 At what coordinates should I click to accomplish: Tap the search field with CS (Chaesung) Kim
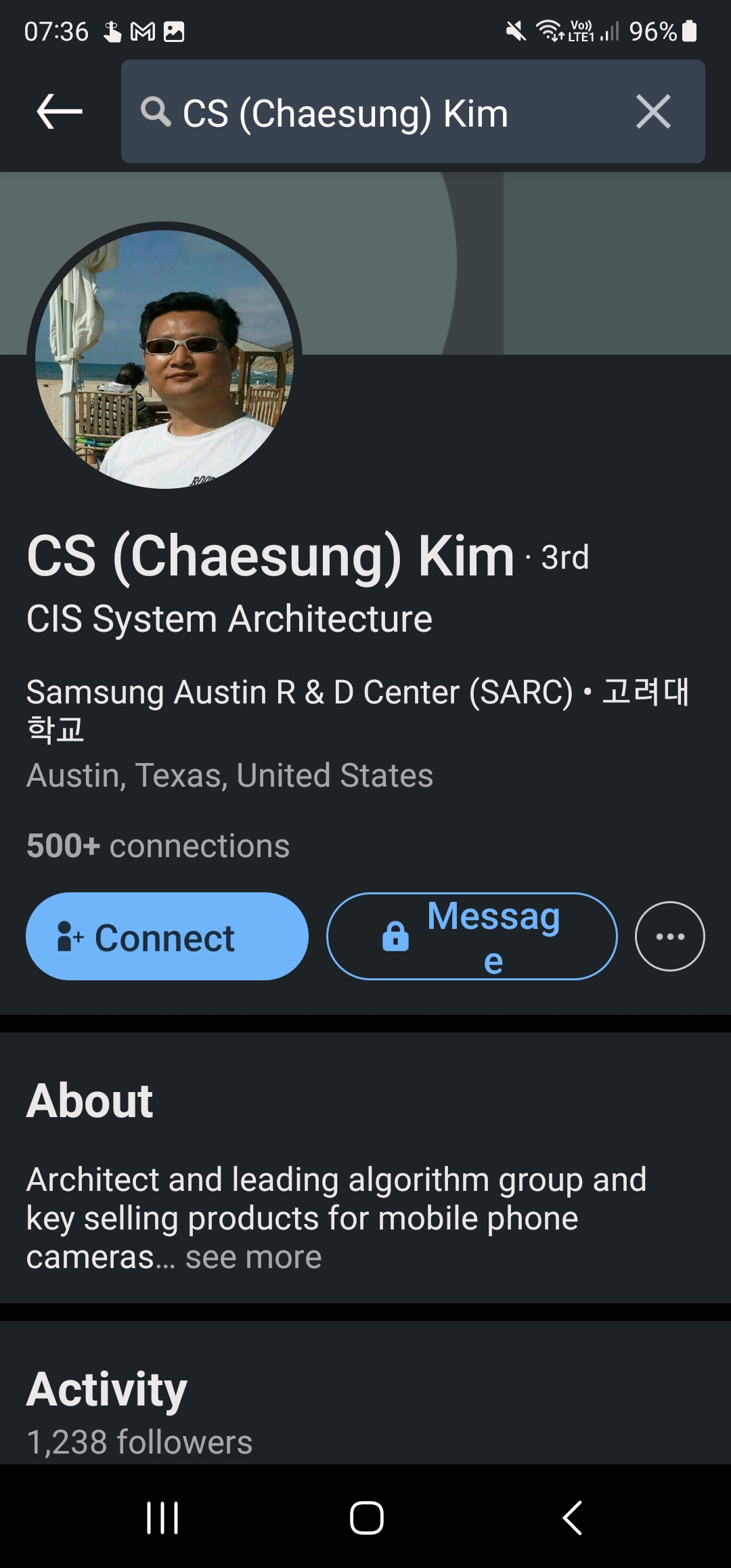pyautogui.click(x=379, y=112)
